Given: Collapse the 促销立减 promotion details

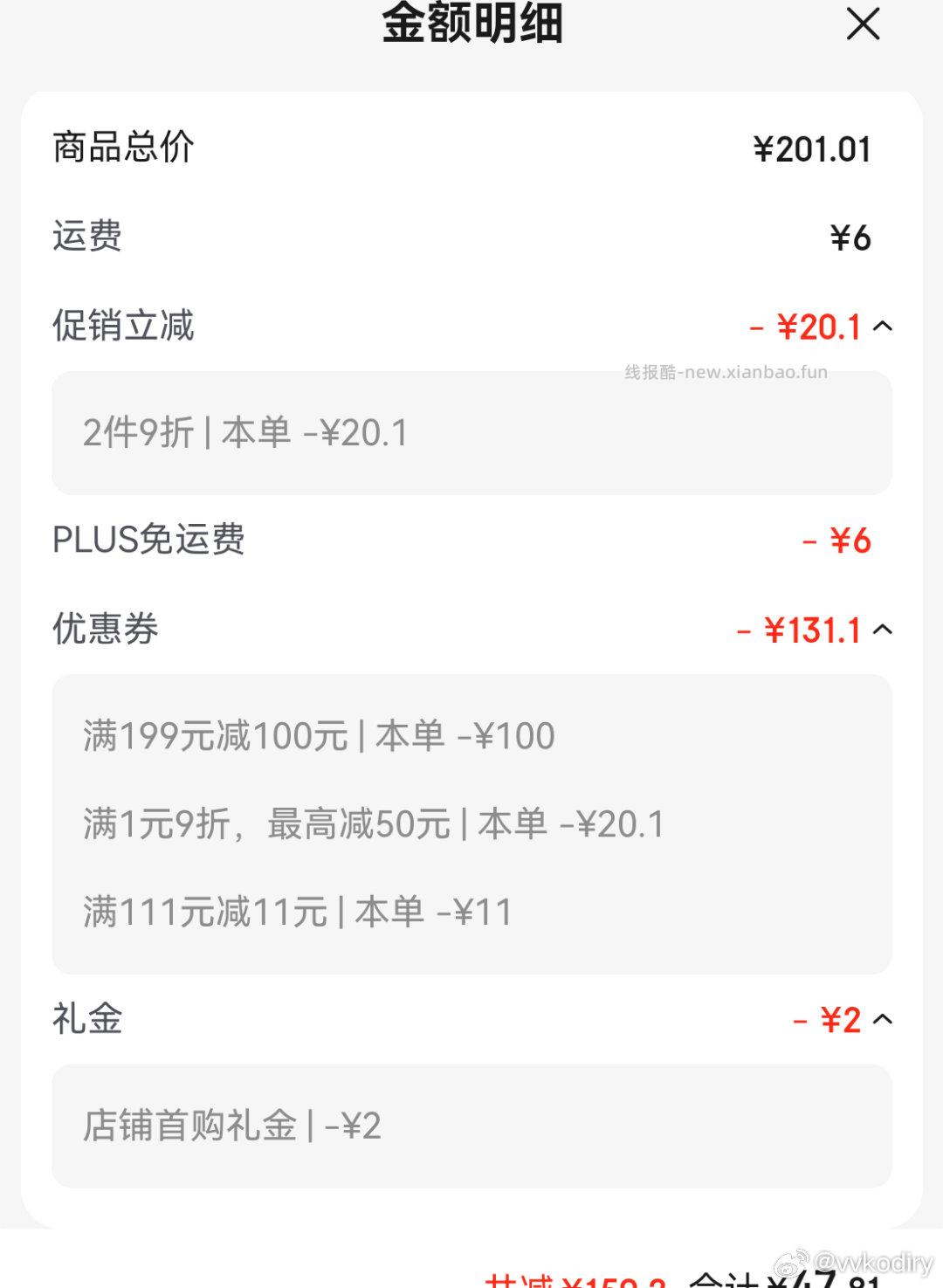Looking at the screenshot, I should point(884,327).
